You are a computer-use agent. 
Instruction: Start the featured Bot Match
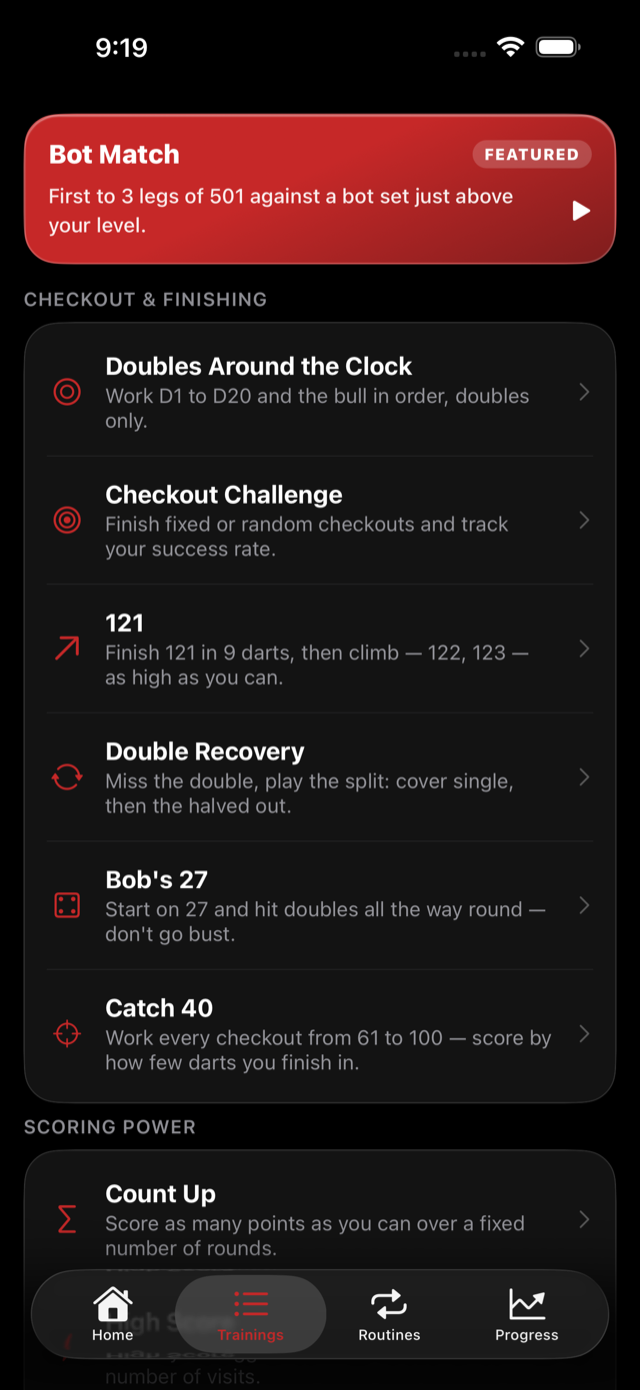pos(320,189)
